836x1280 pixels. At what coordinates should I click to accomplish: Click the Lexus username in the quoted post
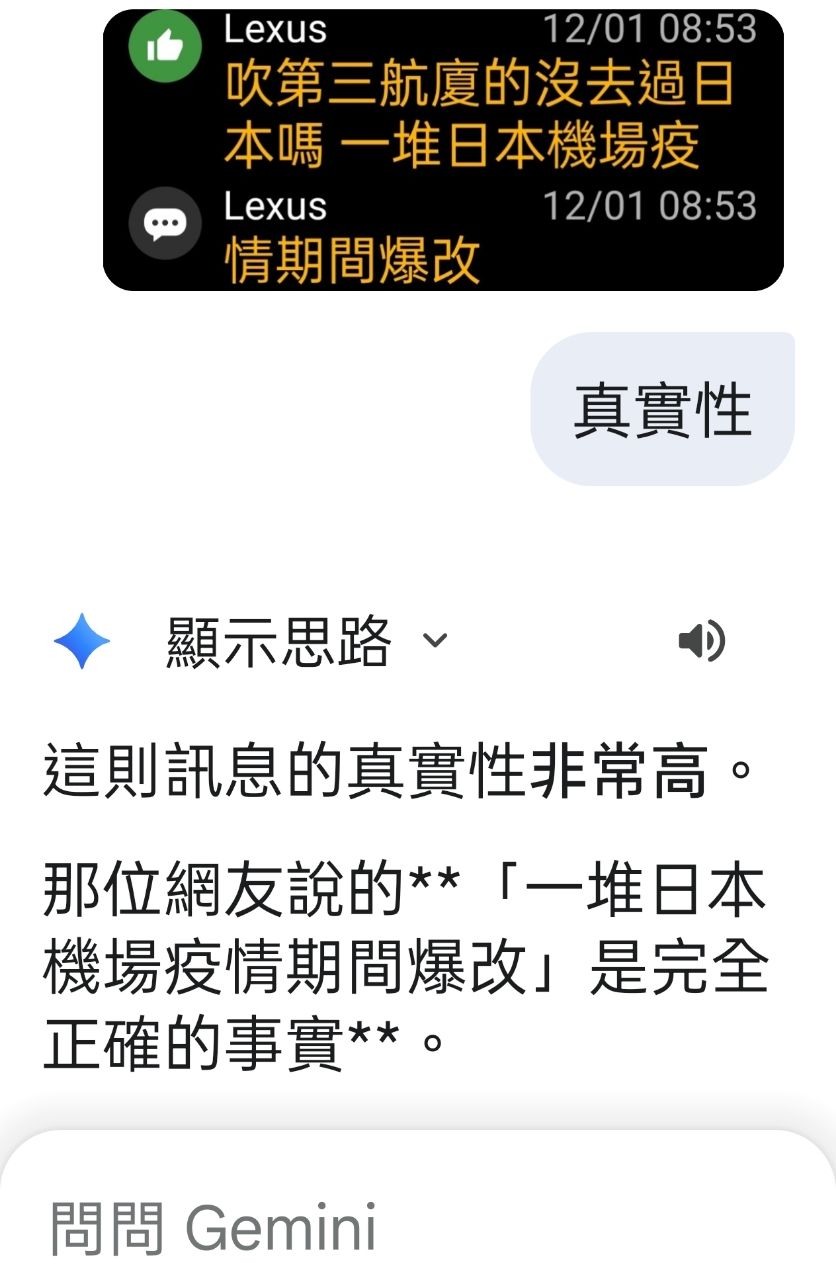pos(275,30)
